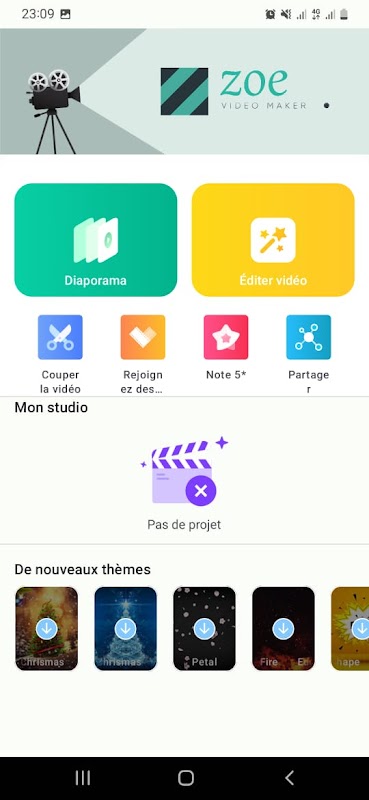Open the Diaporama slideshow maker
Screen dimensions: 369x800
(95, 240)
